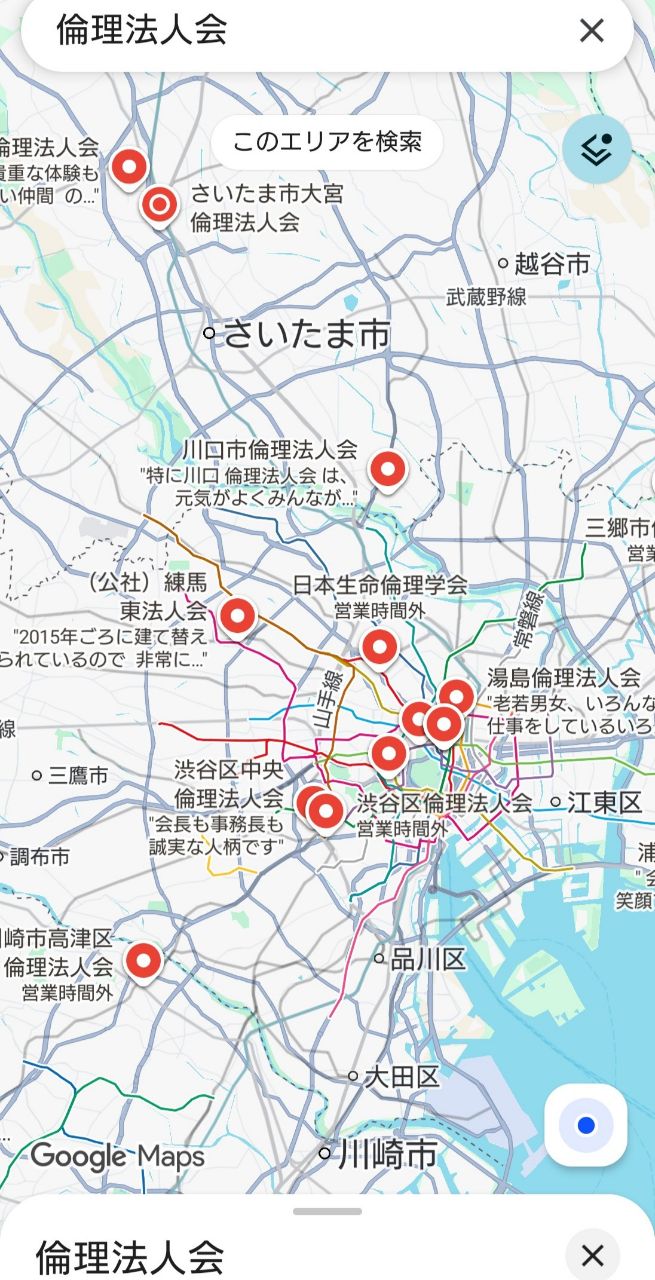Viewport: 655px width, 1280px height.
Task: Expand the results sheet drag handle
Action: click(327, 1211)
